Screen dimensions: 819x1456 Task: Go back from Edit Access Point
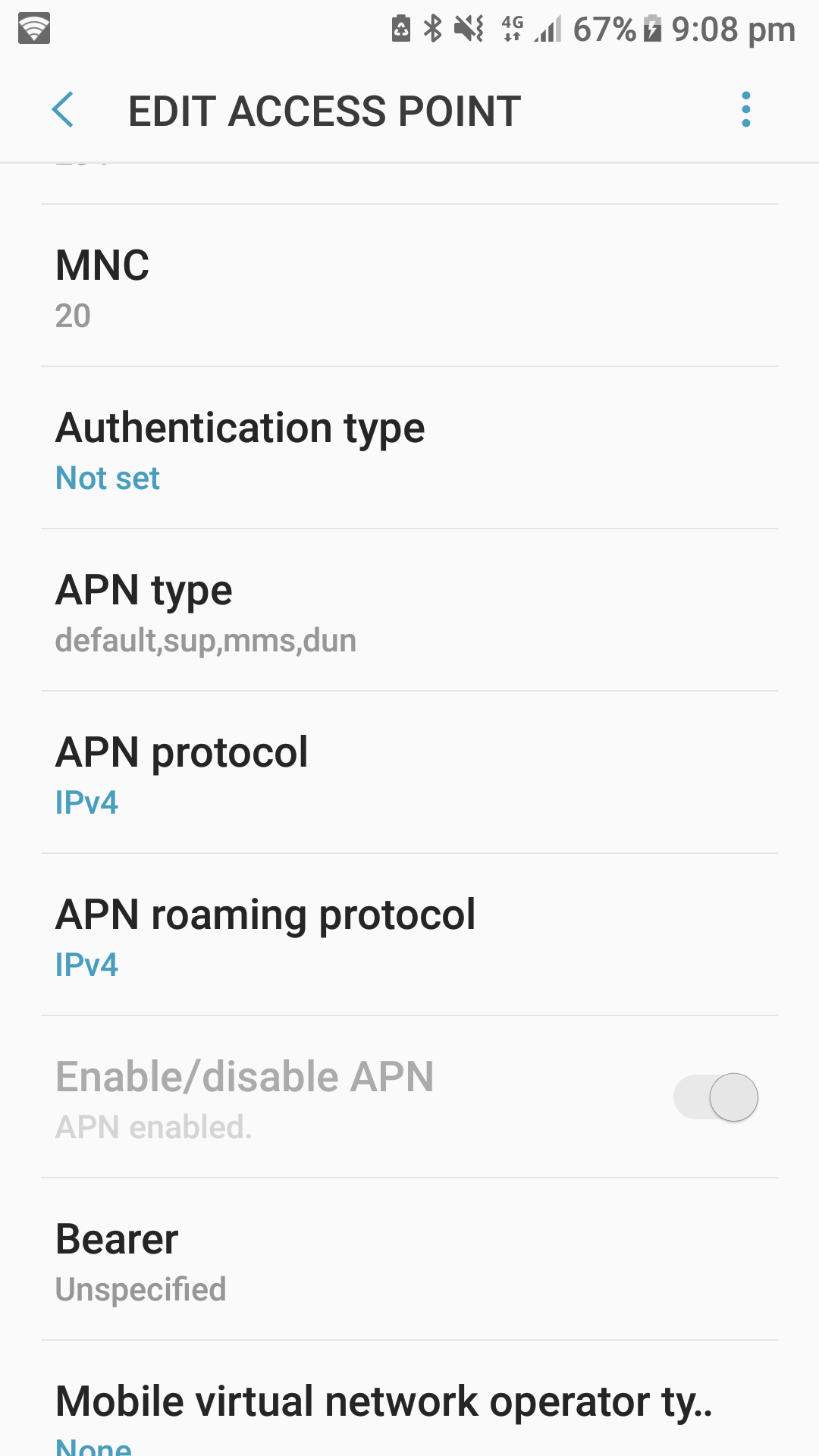click(64, 111)
